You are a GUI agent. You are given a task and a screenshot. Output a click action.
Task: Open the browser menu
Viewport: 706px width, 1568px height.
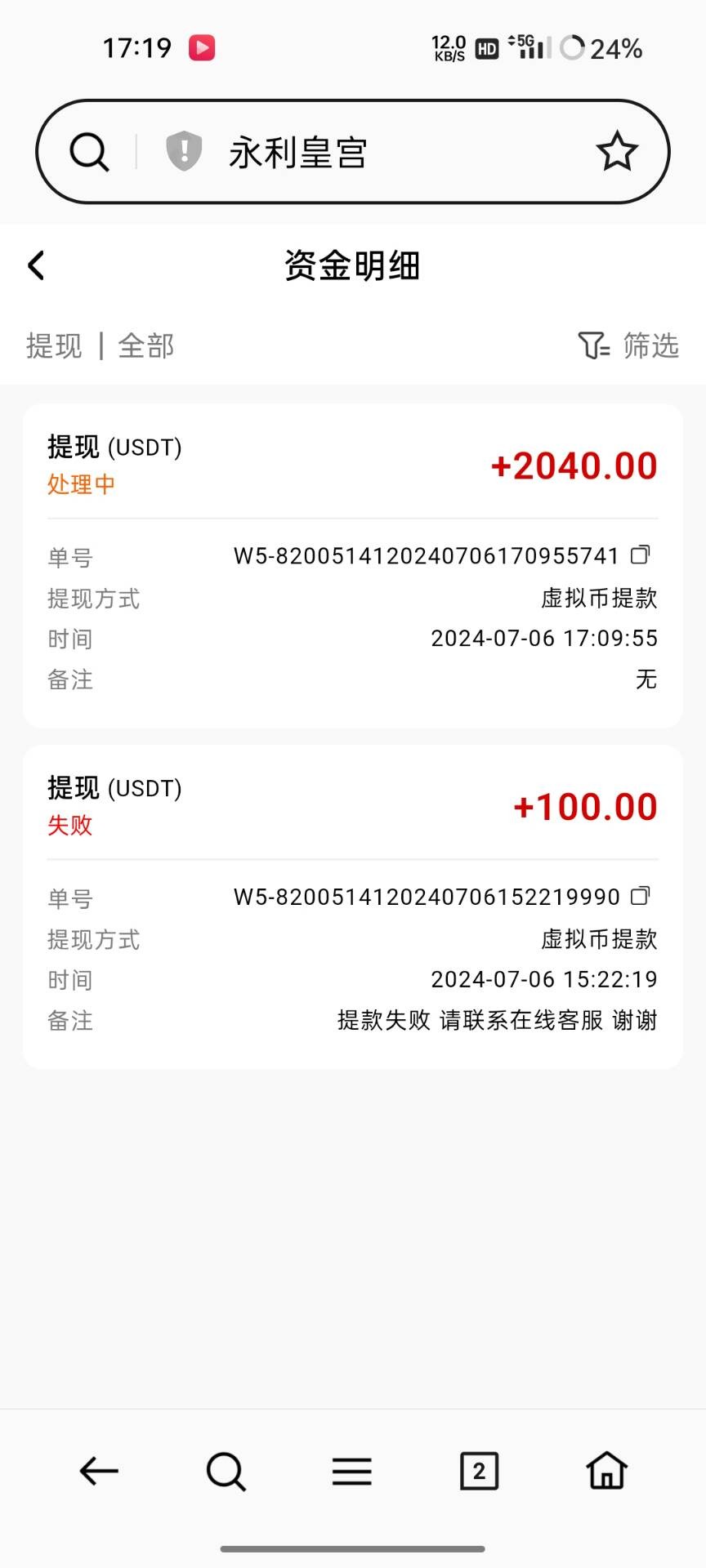352,1471
